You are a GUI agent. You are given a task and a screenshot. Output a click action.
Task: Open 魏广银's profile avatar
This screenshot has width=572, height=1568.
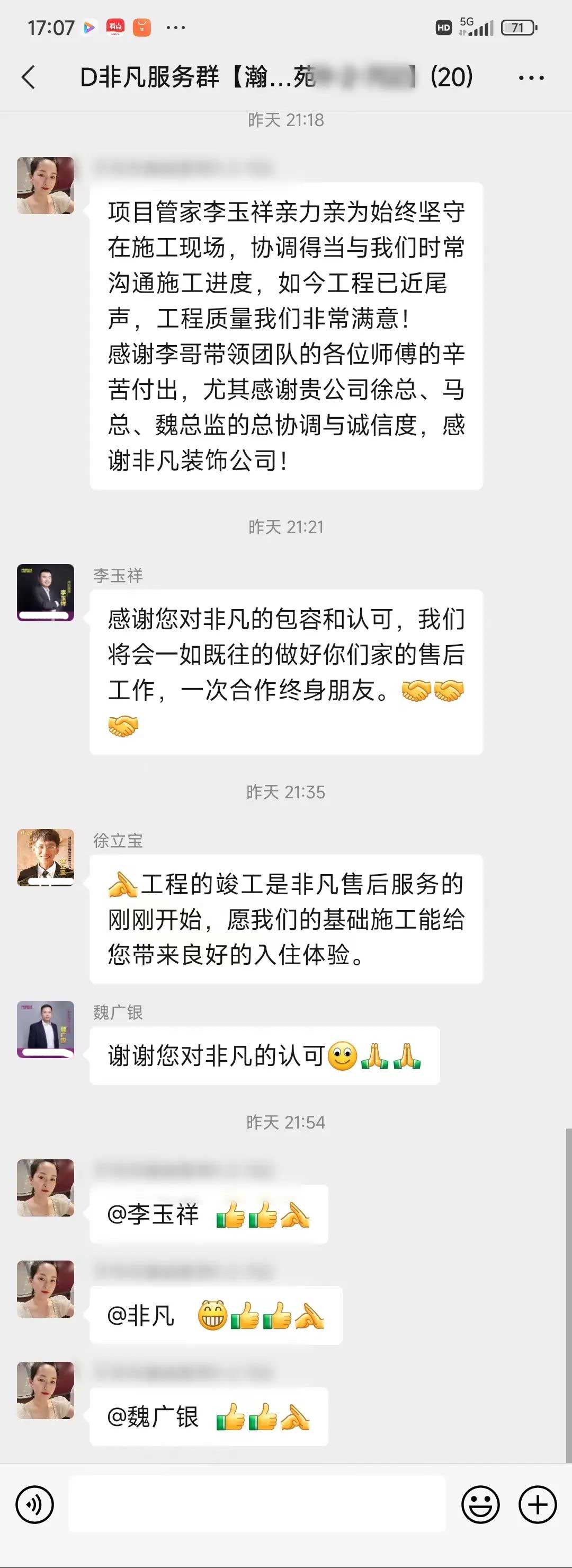[46, 1029]
